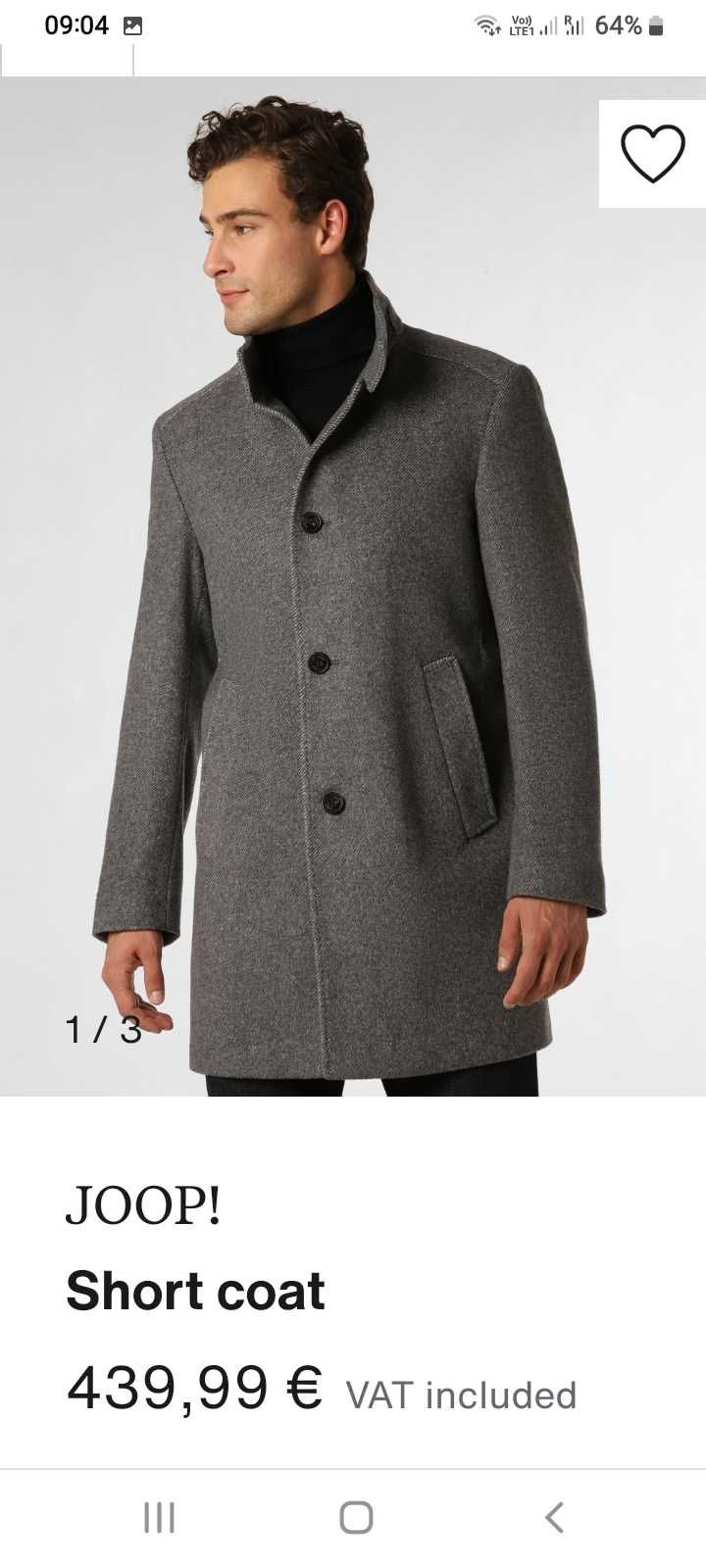This screenshot has width=706, height=1568.
Task: Go back with system back button
Action: [554, 1517]
